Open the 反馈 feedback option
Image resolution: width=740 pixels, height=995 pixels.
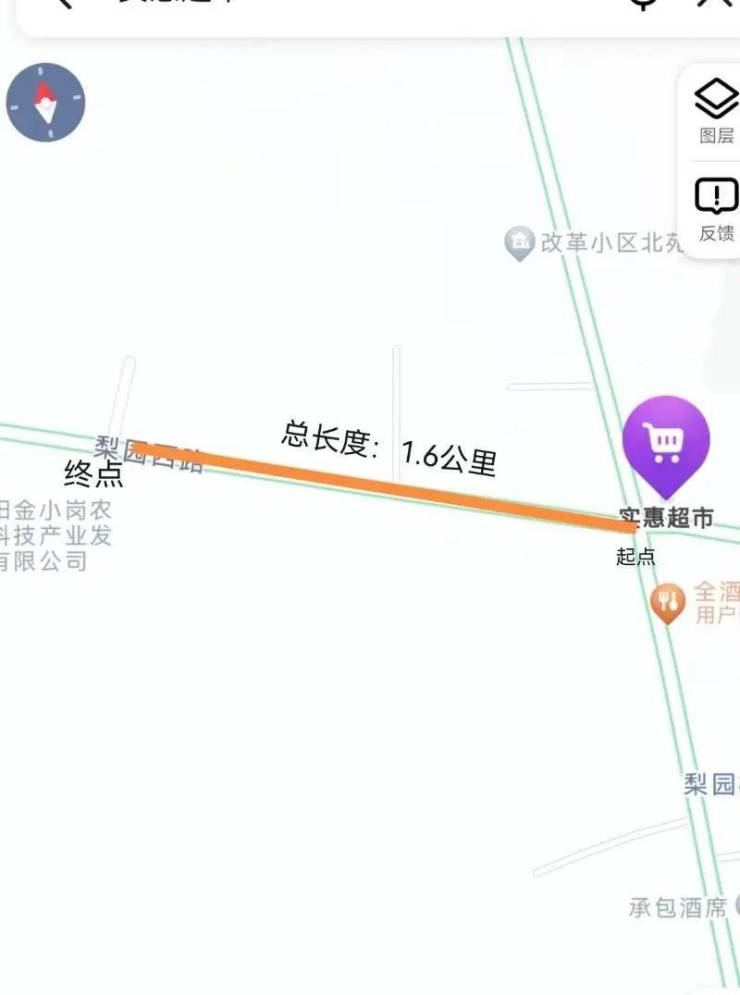716,208
